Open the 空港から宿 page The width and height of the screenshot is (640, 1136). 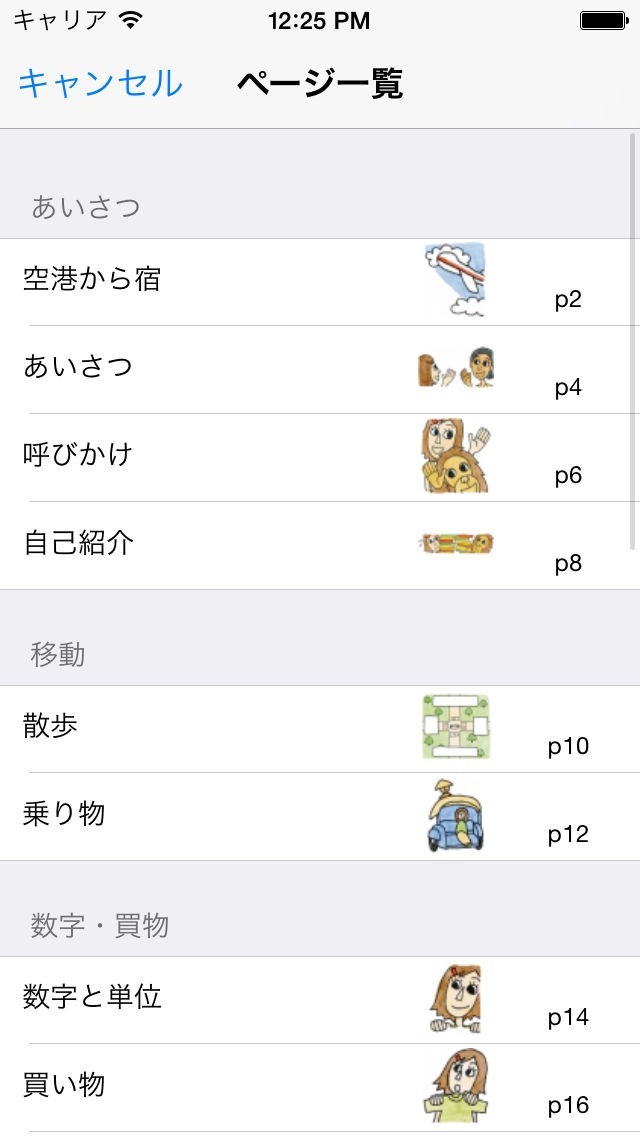coord(92,280)
